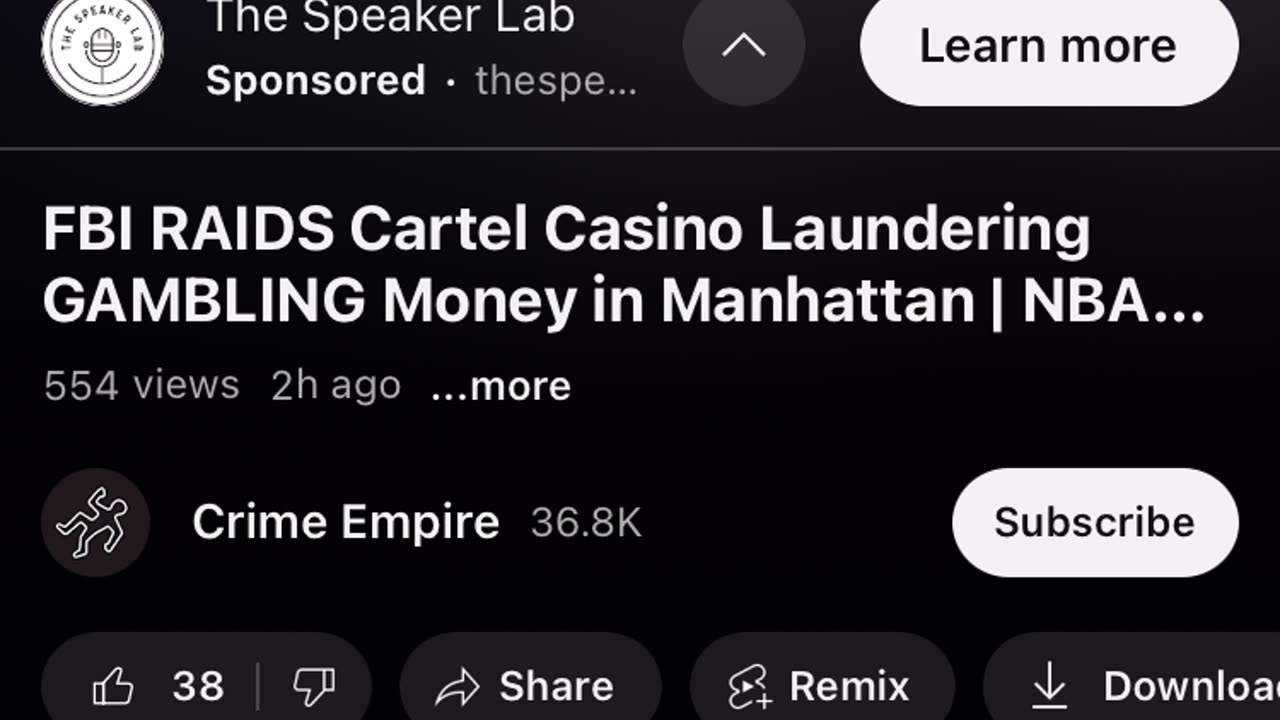Viewport: 1280px width, 720px height.
Task: Expand the description via ...more
Action: (500, 386)
